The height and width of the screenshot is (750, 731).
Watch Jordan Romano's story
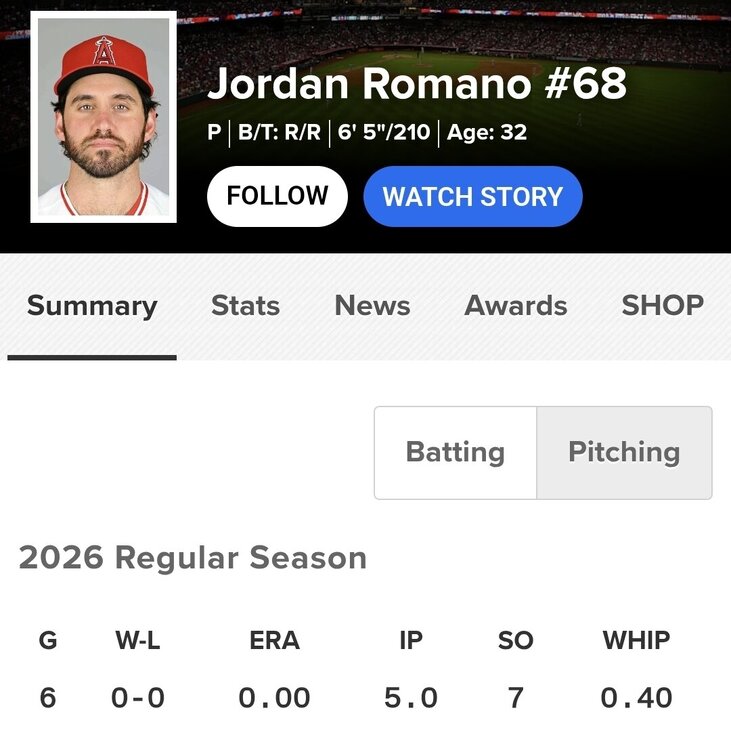click(472, 196)
